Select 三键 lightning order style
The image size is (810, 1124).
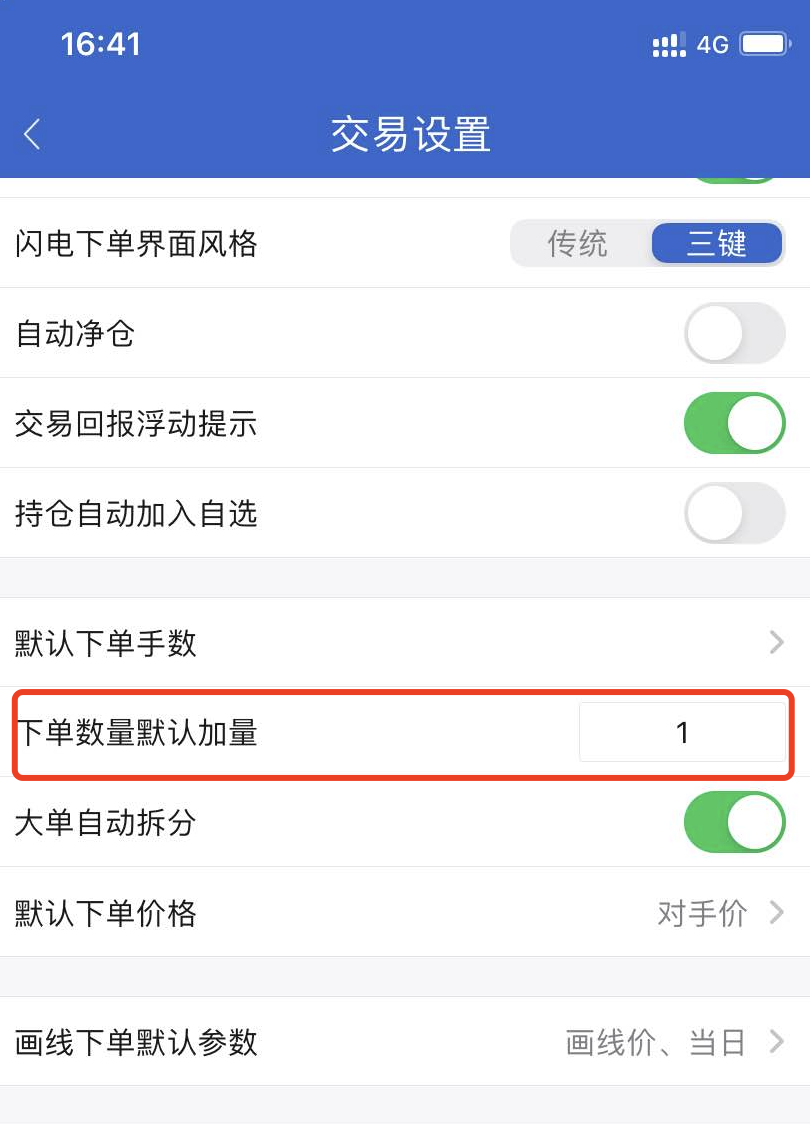pyautogui.click(x=716, y=244)
